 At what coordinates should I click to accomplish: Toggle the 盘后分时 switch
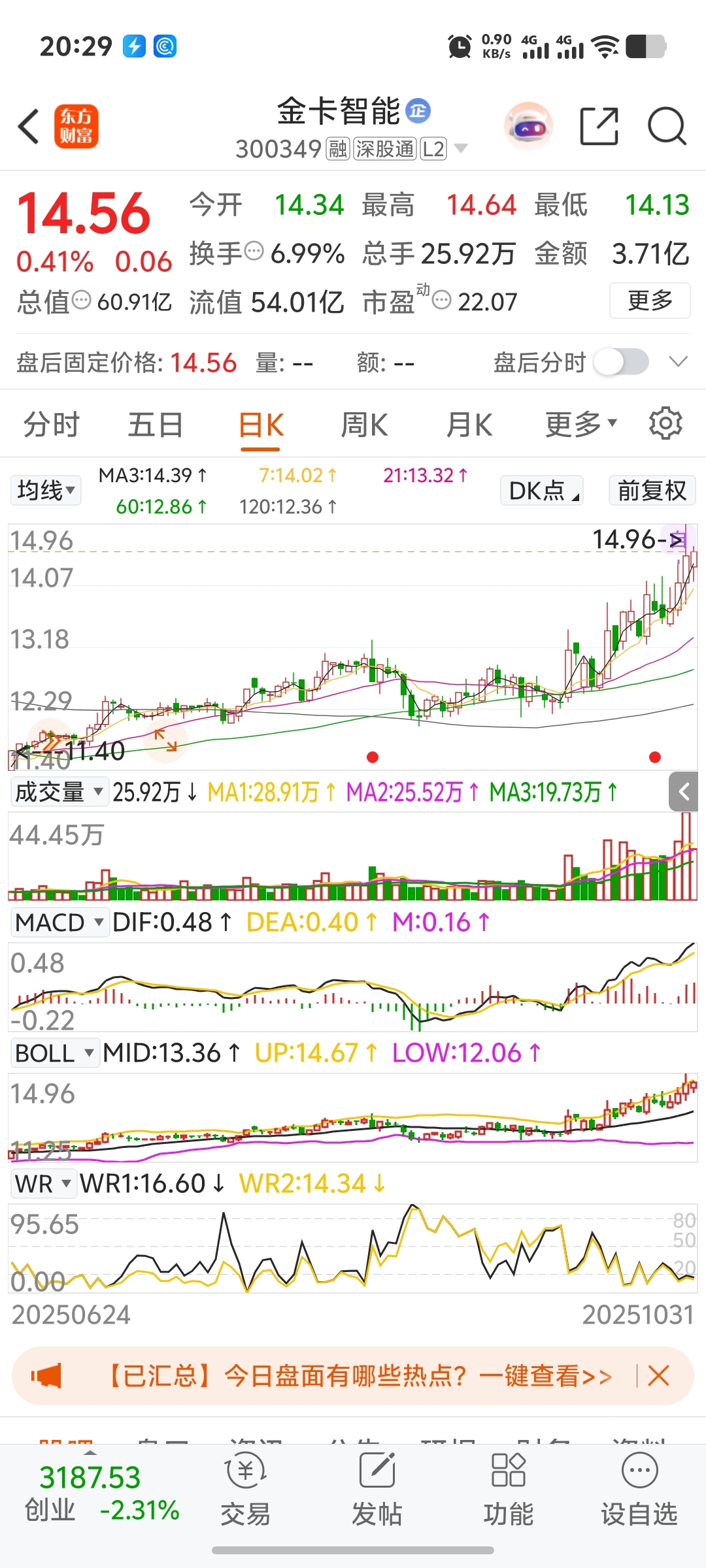(x=621, y=362)
